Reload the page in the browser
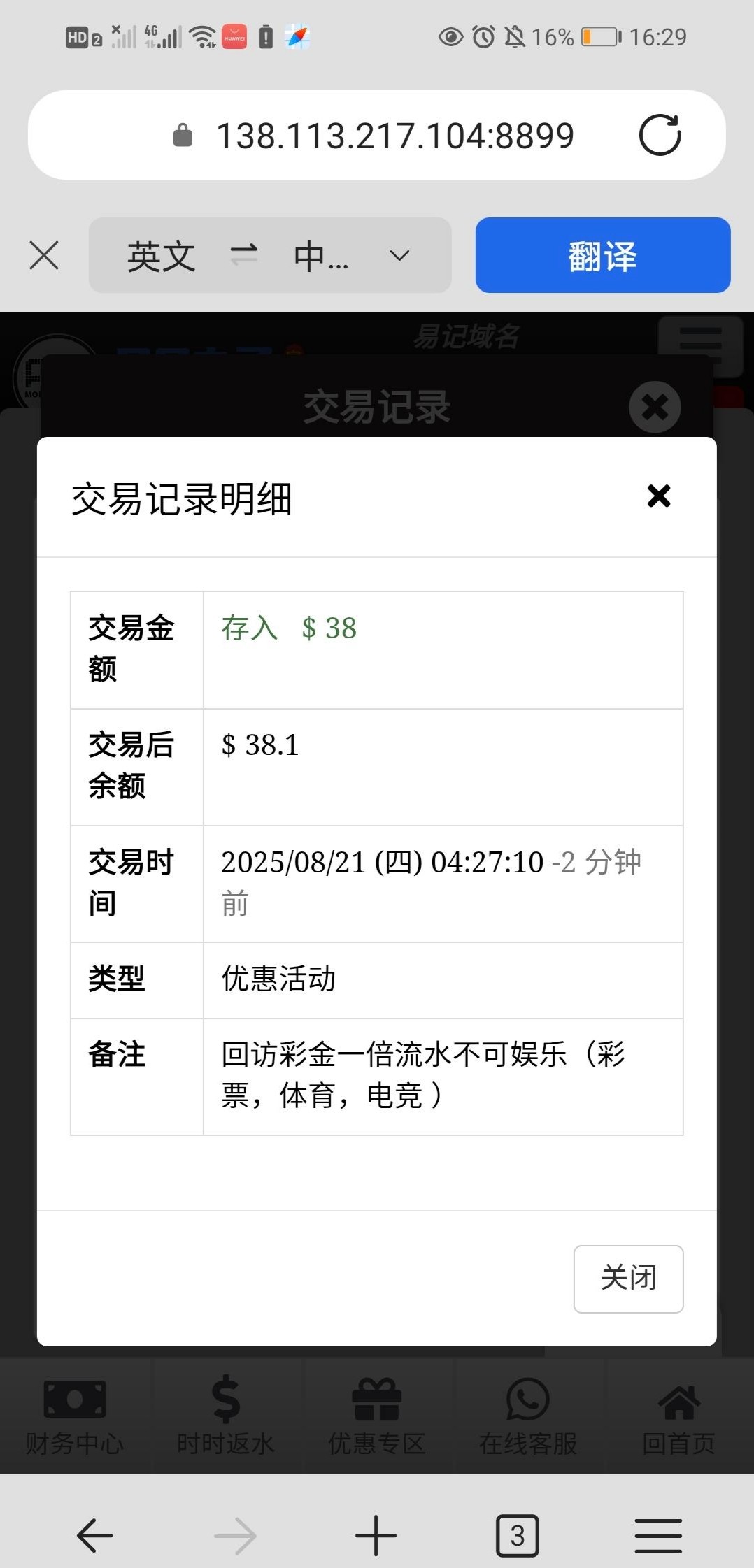The image size is (754, 1568). click(x=660, y=135)
